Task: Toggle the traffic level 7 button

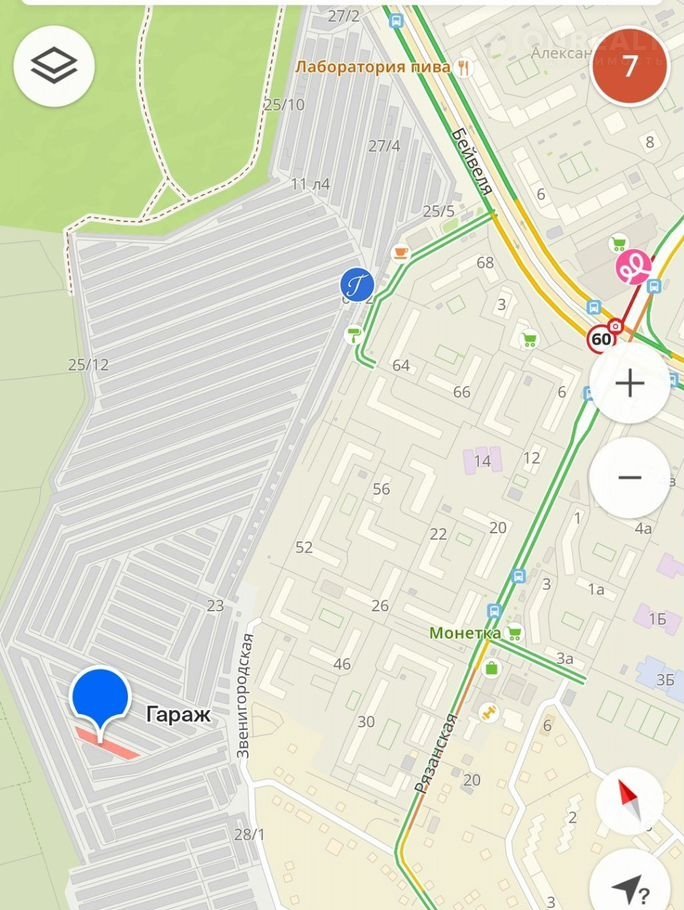Action: (629, 66)
